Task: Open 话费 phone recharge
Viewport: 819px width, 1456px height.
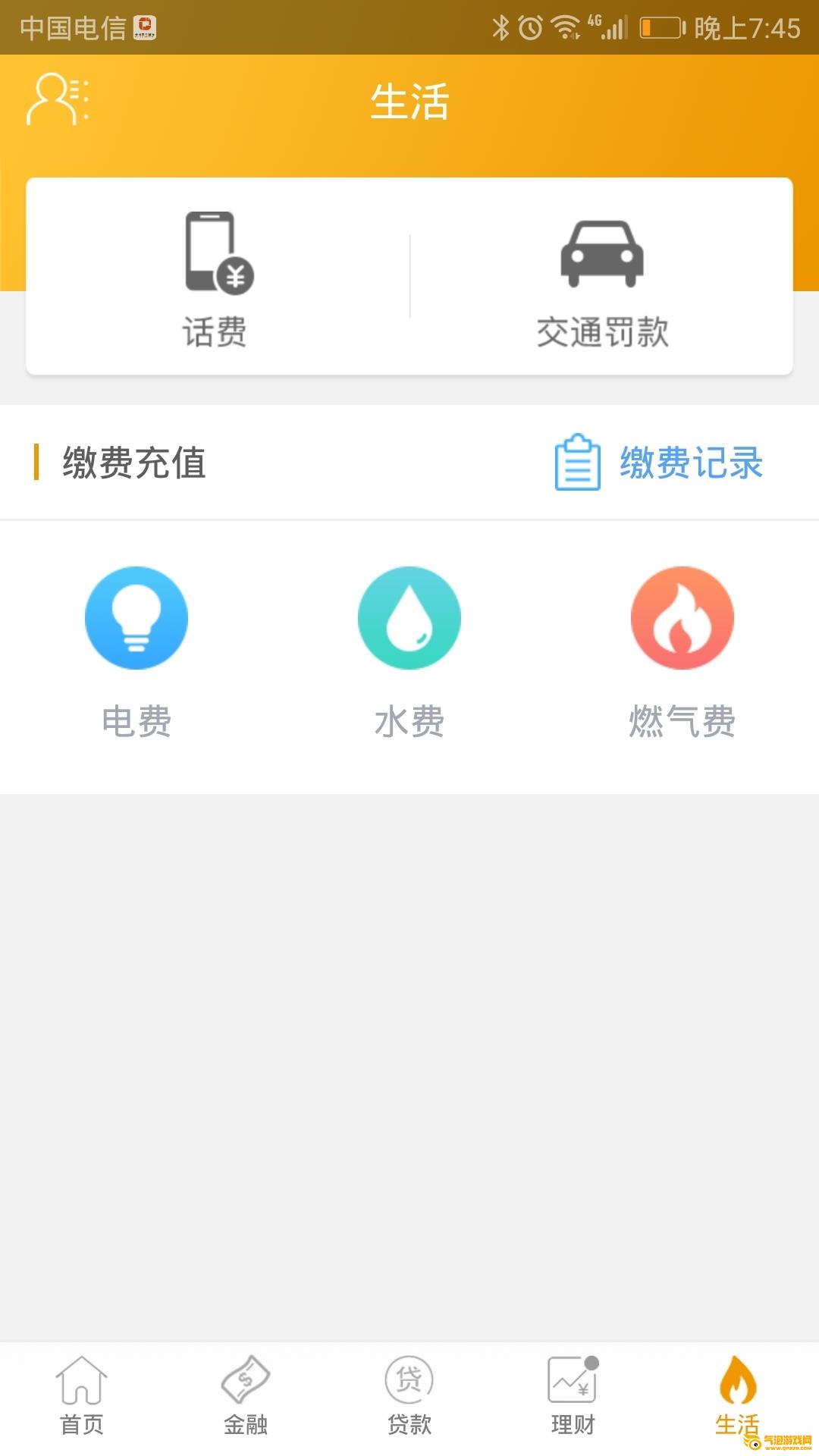Action: click(x=217, y=277)
